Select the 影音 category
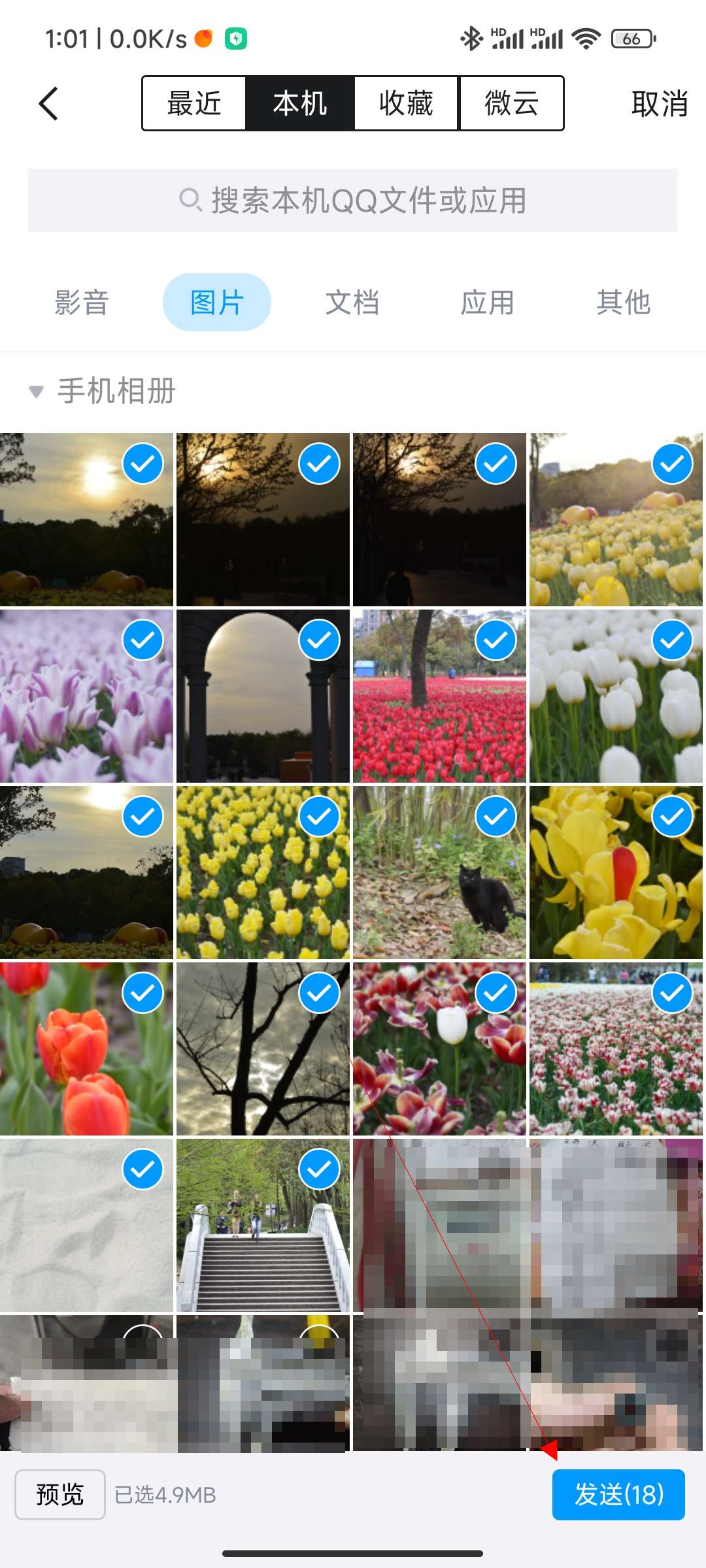This screenshot has height=1568, width=706. tap(82, 302)
